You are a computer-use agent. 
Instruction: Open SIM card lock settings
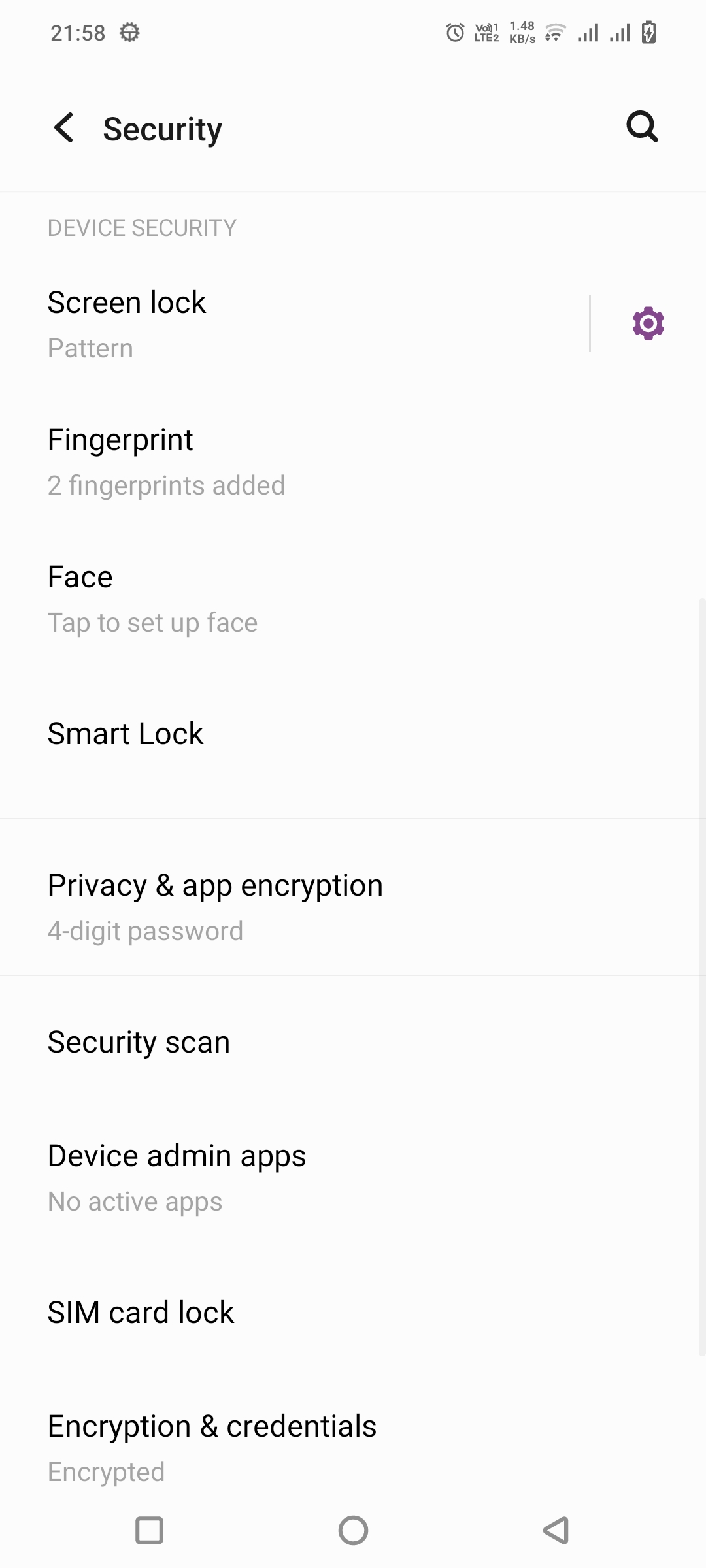coord(261,1312)
